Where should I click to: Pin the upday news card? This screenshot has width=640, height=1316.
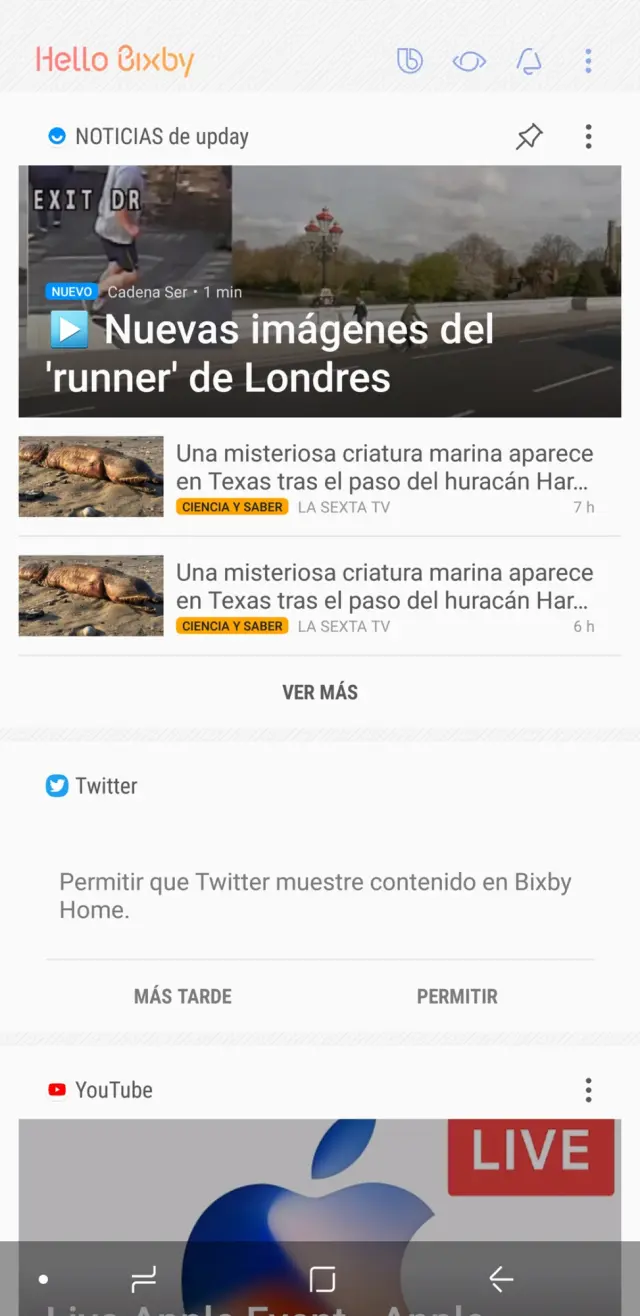[529, 137]
